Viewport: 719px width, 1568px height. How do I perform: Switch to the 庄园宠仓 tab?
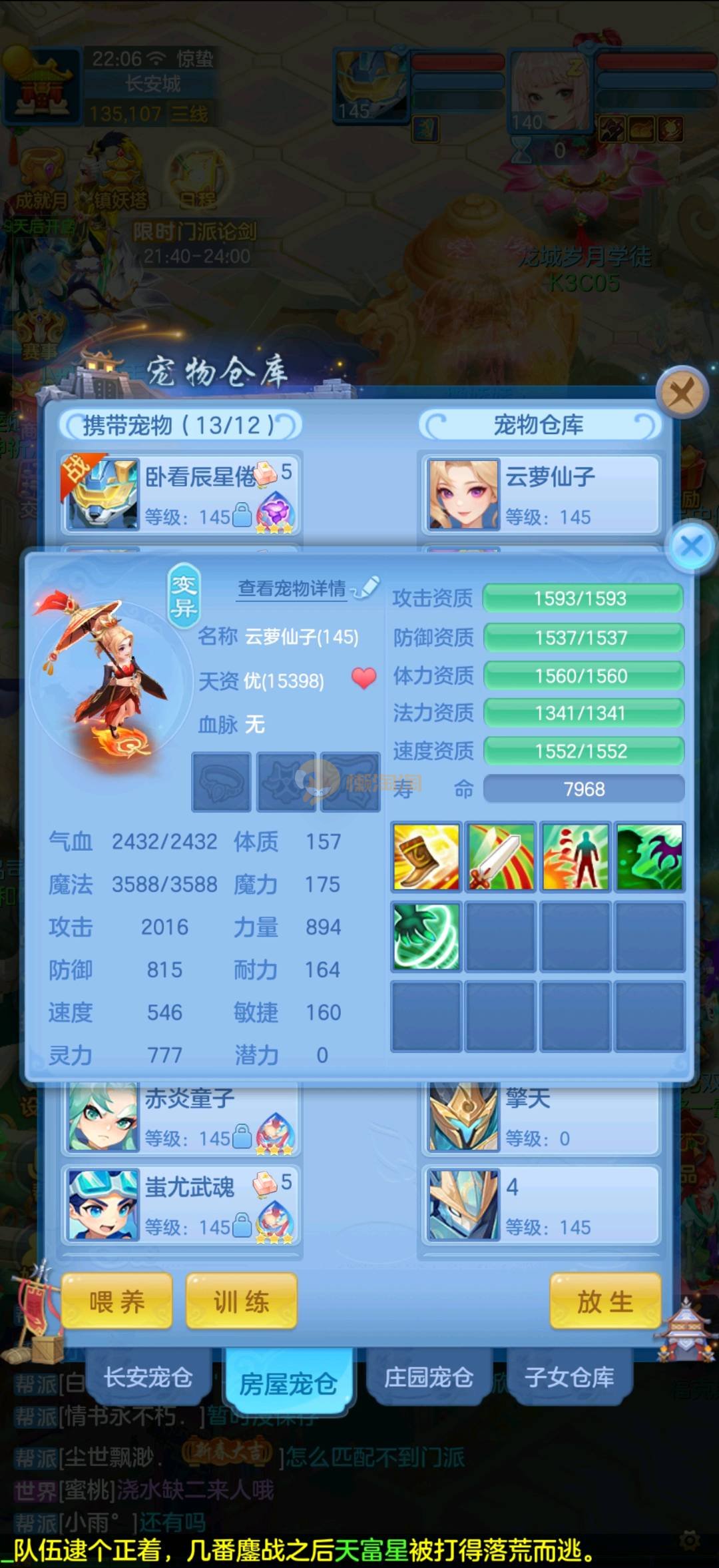pos(429,1377)
